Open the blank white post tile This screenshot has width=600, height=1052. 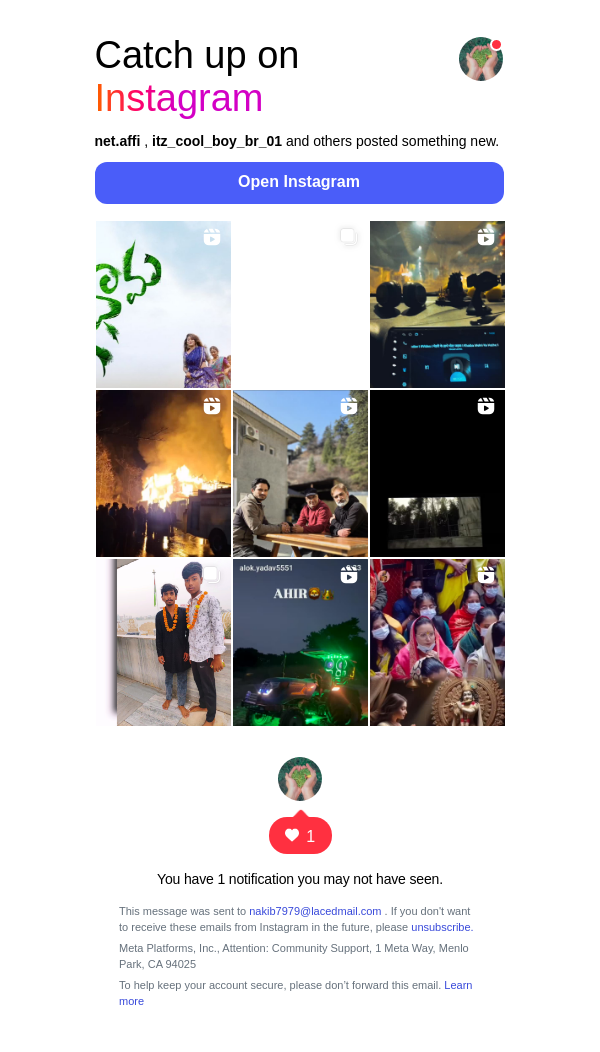click(x=300, y=304)
